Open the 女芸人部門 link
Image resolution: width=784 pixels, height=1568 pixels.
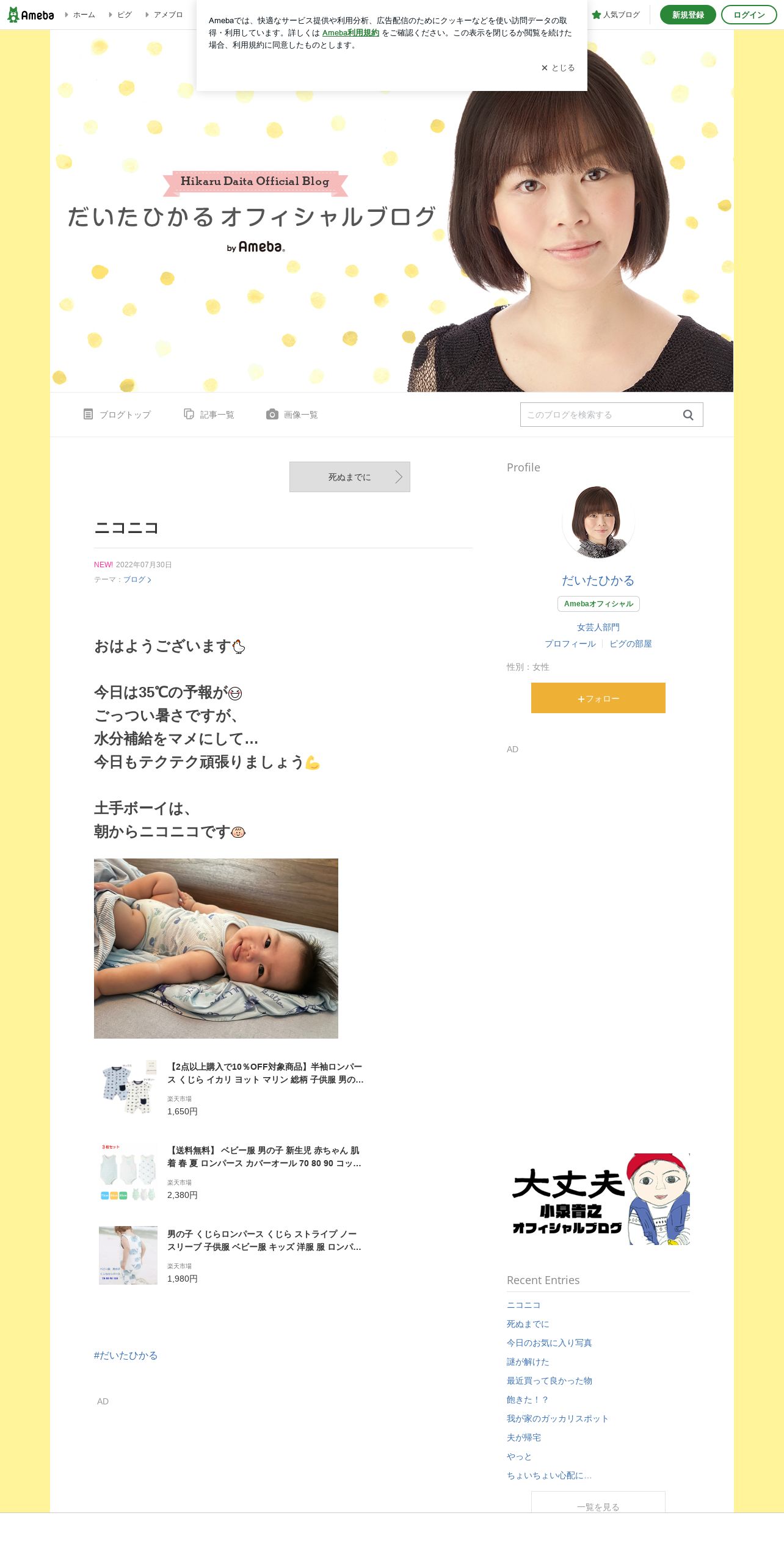pos(598,627)
